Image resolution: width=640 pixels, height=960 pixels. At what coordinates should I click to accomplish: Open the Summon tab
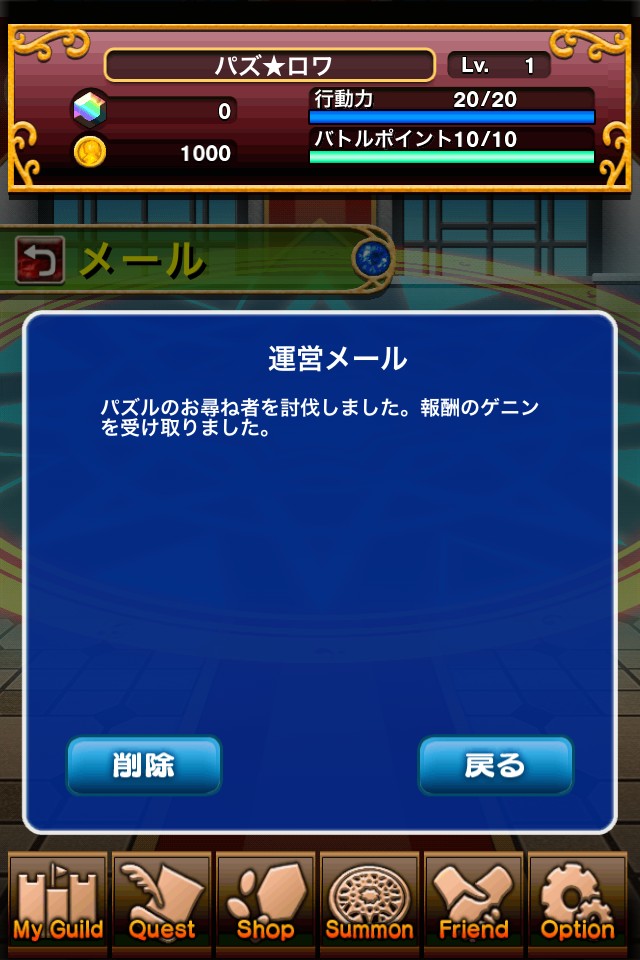[370, 900]
